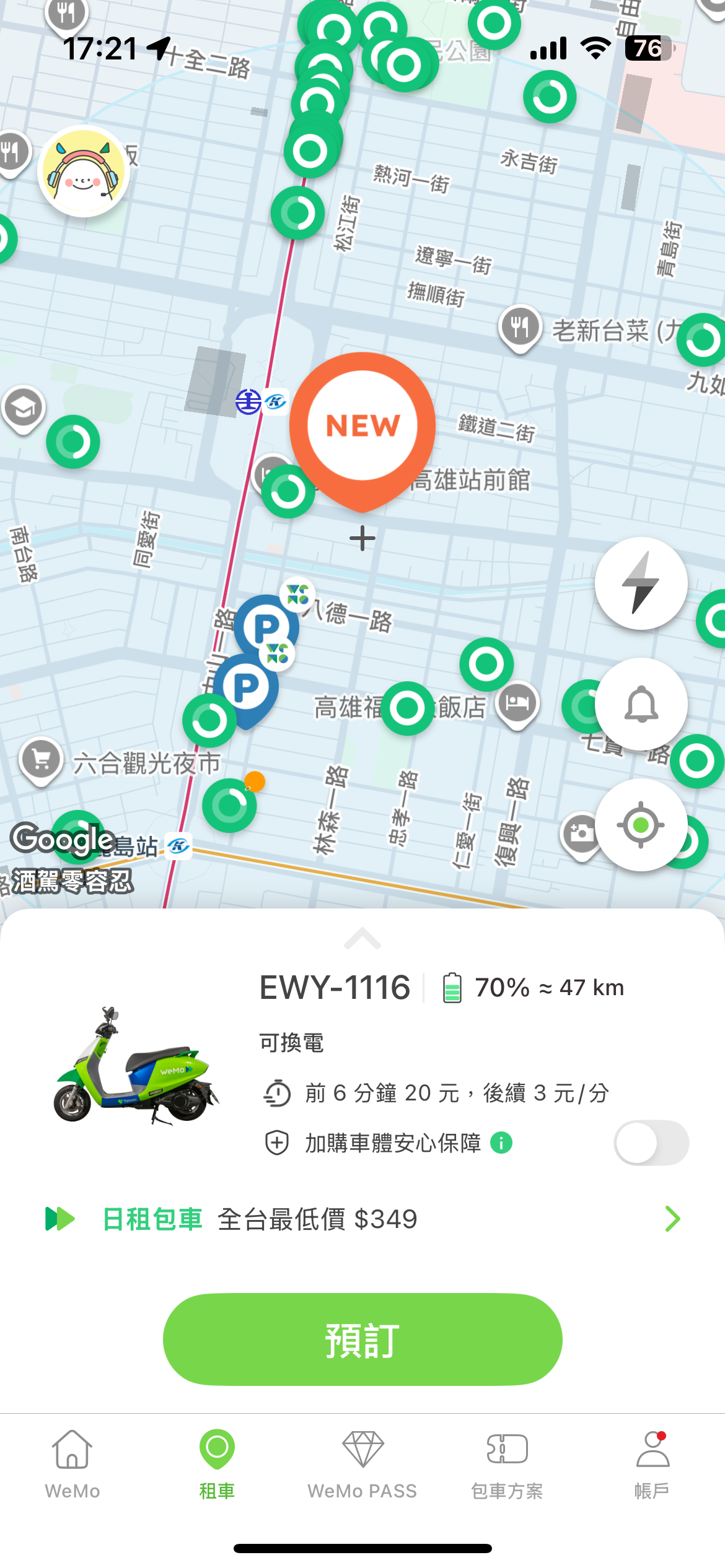Switch to the WeMo home tab
The height and width of the screenshot is (1568, 725).
(72, 1465)
